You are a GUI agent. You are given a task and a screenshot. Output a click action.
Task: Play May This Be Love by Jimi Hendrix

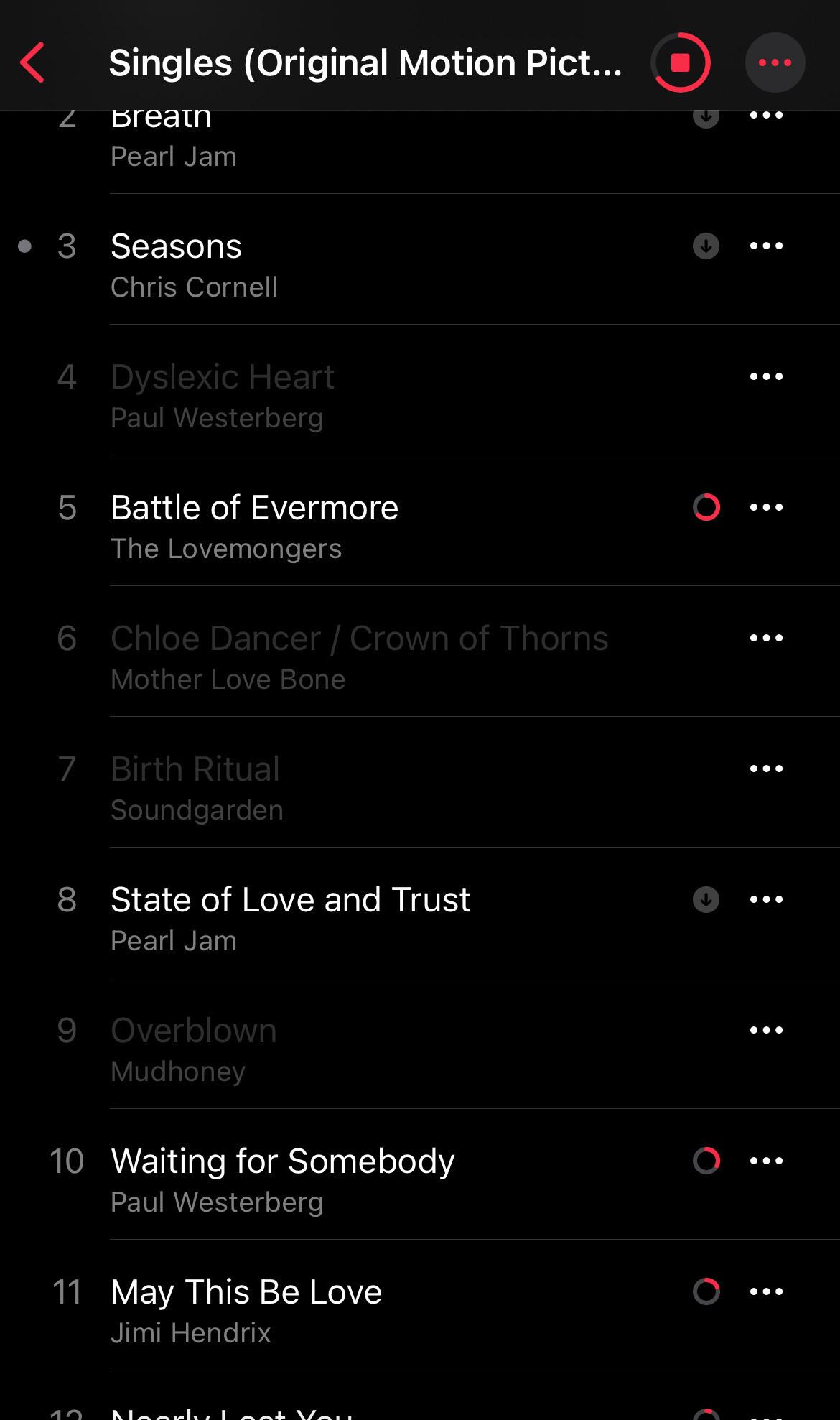coord(420,1305)
